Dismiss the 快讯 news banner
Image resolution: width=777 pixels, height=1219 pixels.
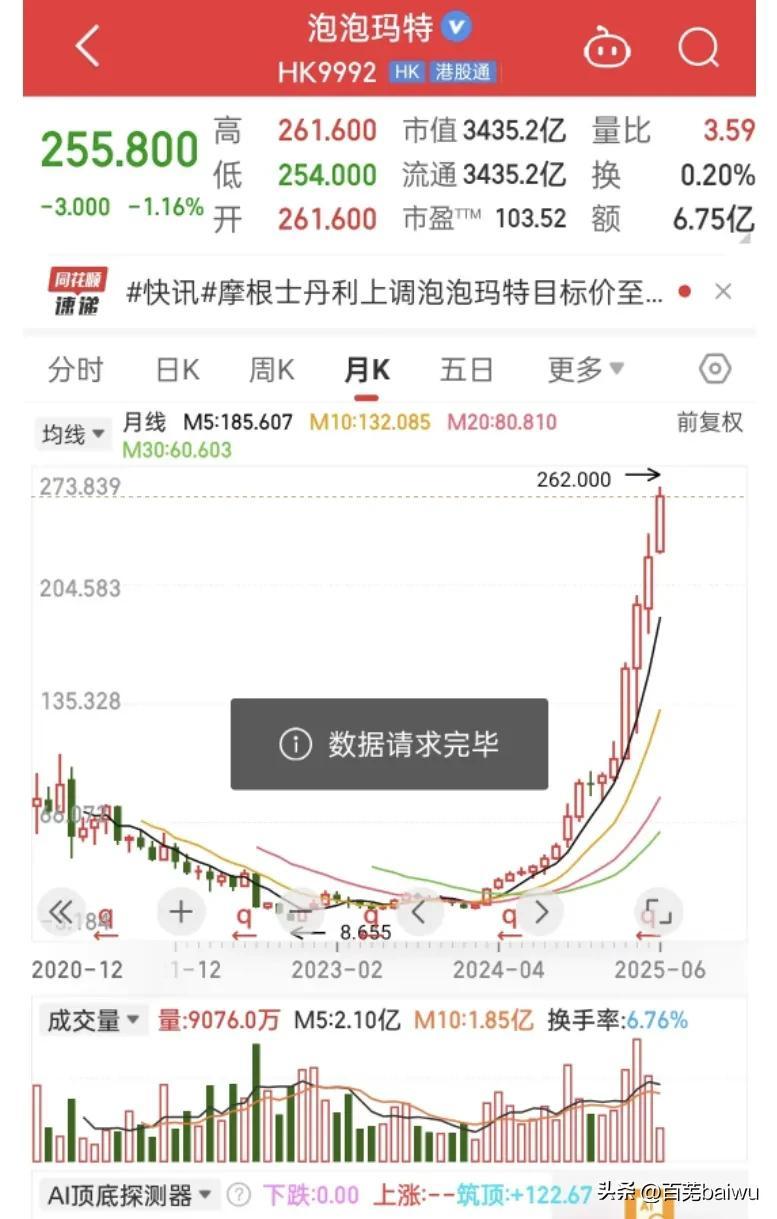pyautogui.click(x=723, y=292)
